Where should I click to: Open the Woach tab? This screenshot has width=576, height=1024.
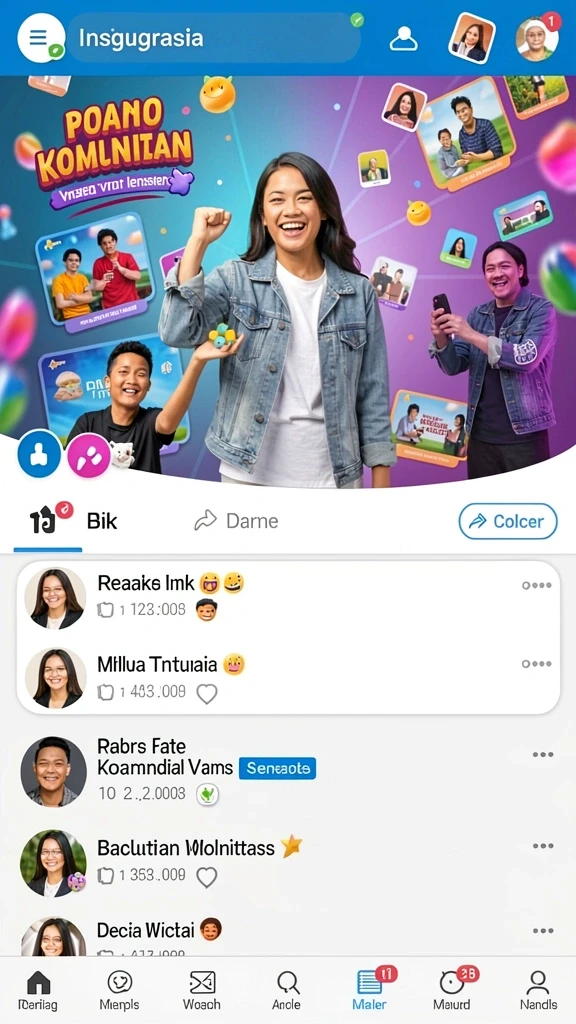tap(202, 990)
